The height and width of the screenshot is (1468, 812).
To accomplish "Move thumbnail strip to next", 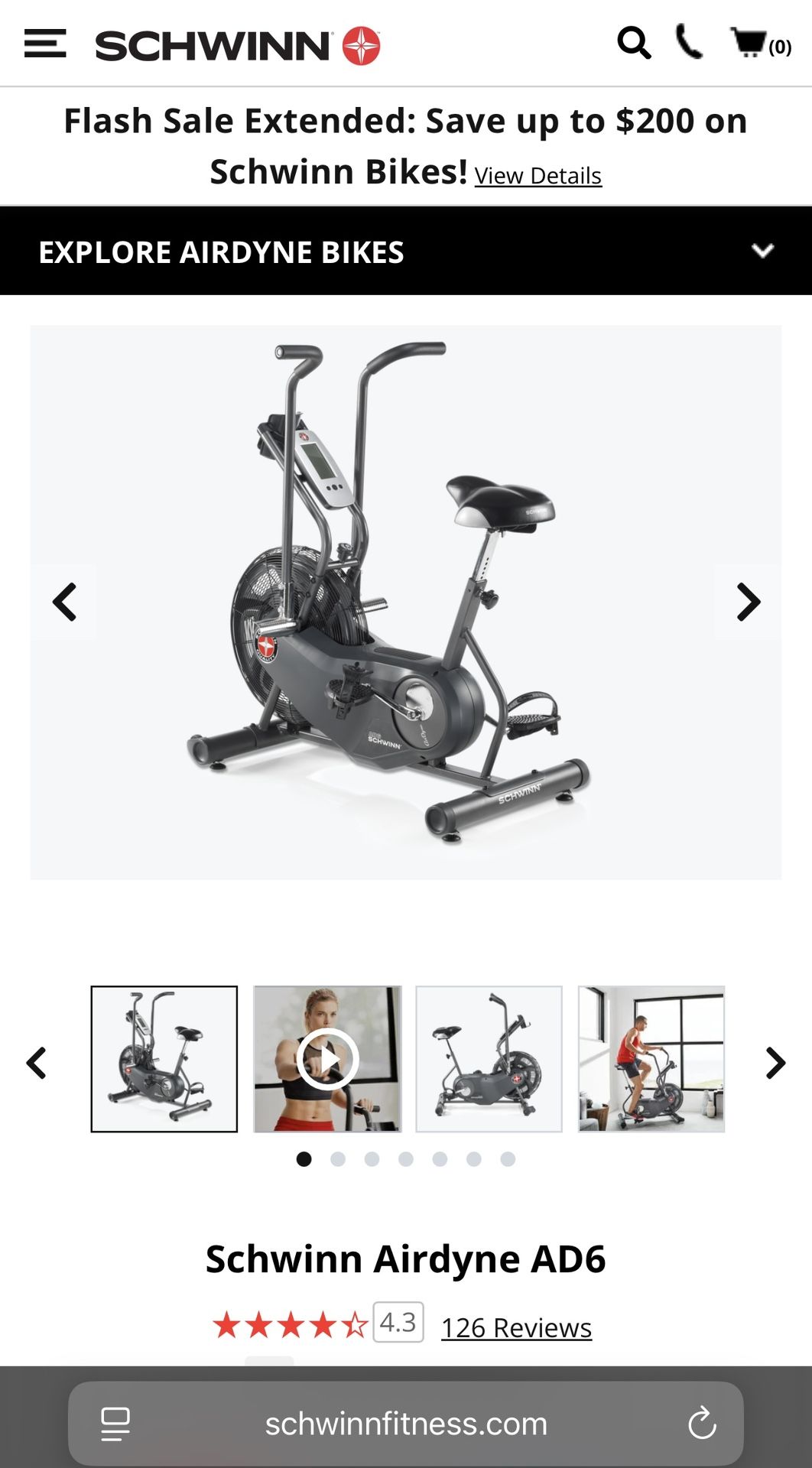I will tap(775, 1063).
